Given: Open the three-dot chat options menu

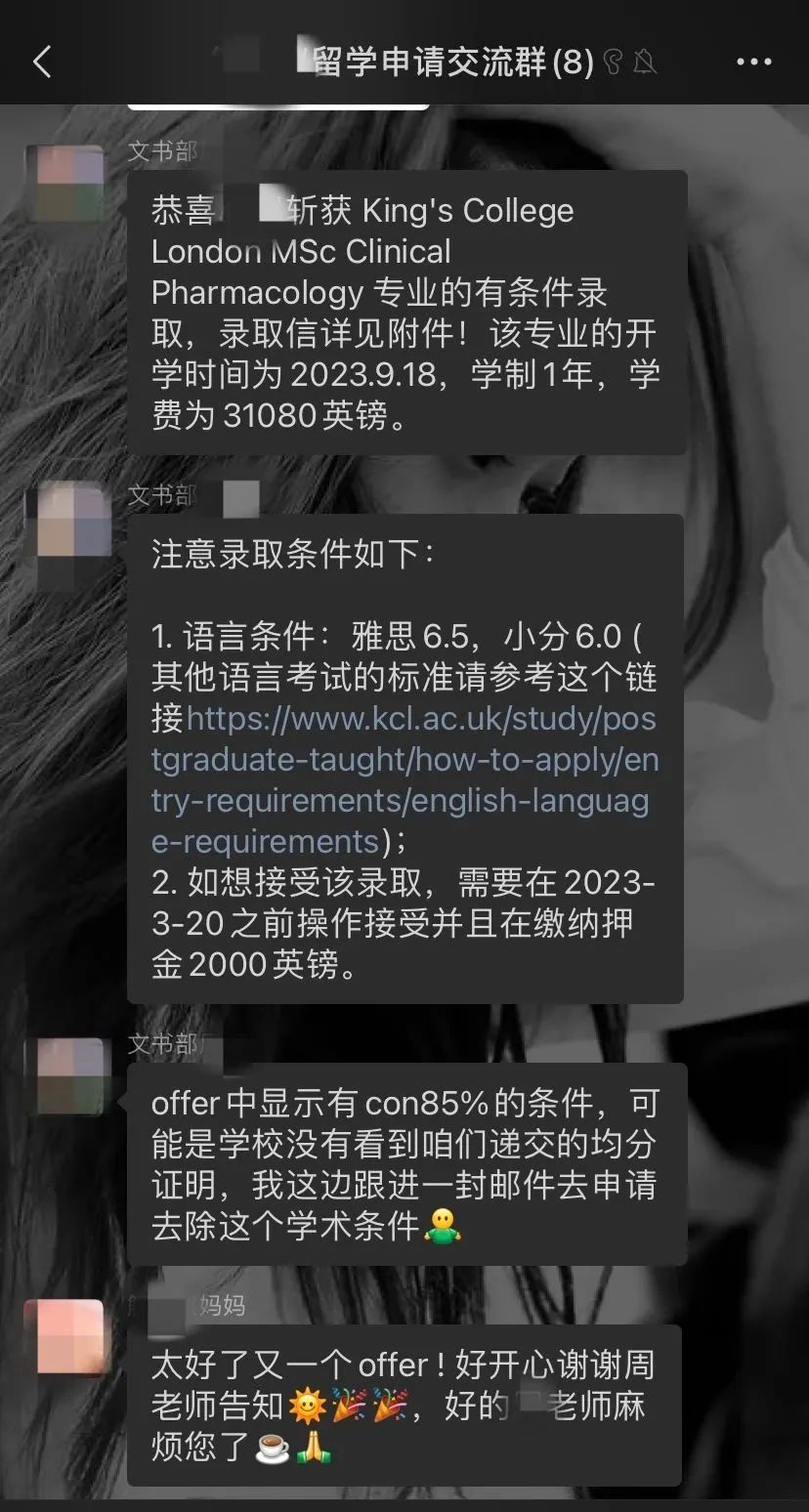Looking at the screenshot, I should [x=753, y=62].
